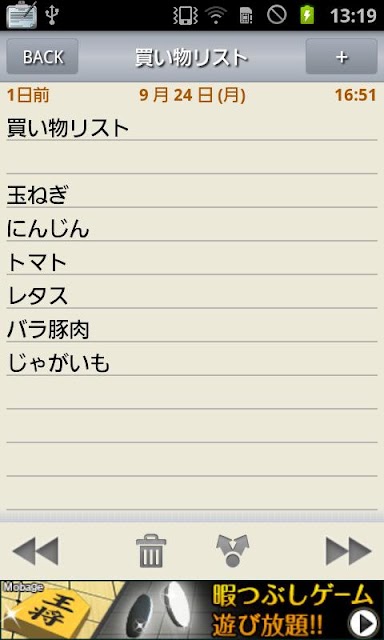The image size is (384, 640).
Task: Tap the BACK button
Action: click(x=42, y=57)
